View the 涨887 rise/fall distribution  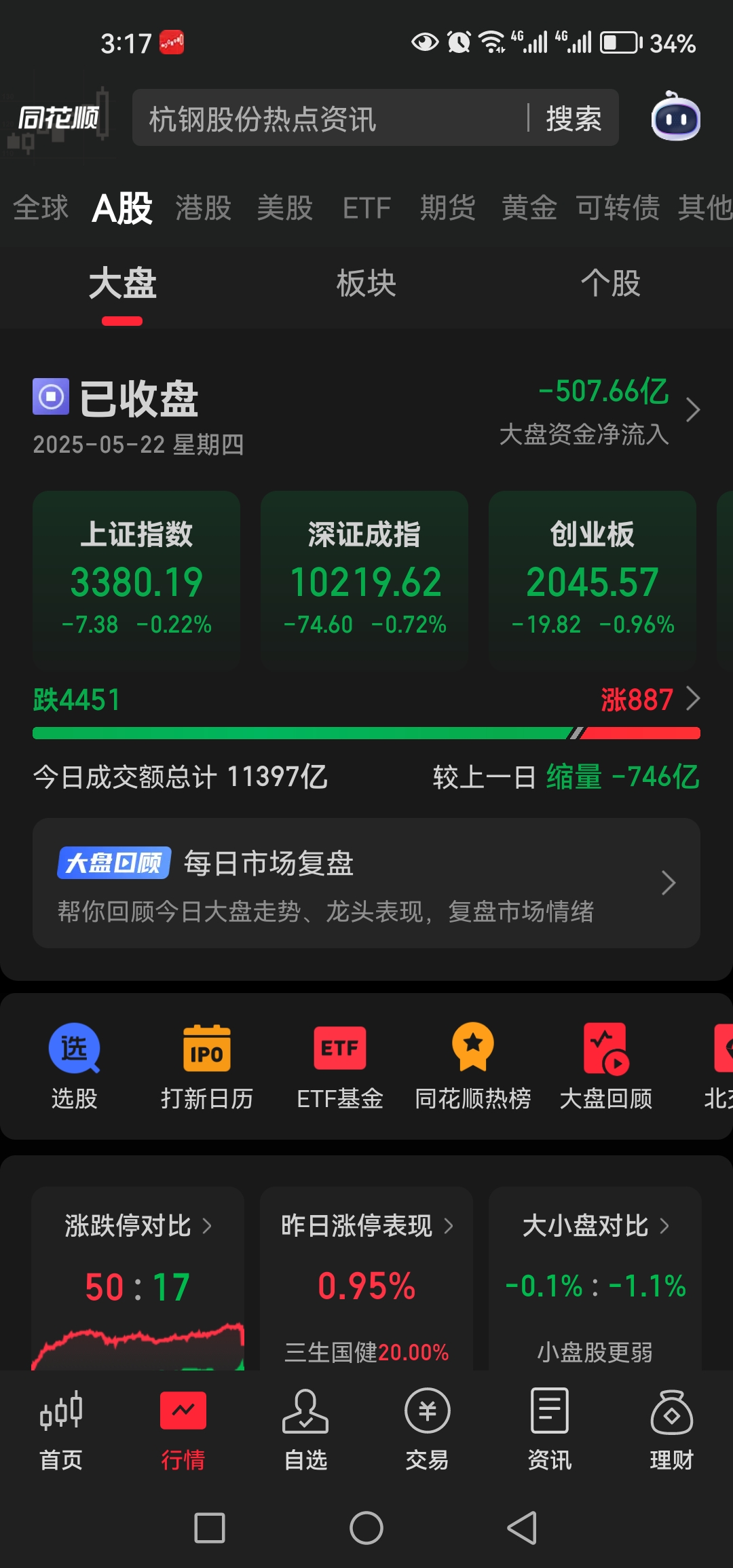tap(650, 699)
